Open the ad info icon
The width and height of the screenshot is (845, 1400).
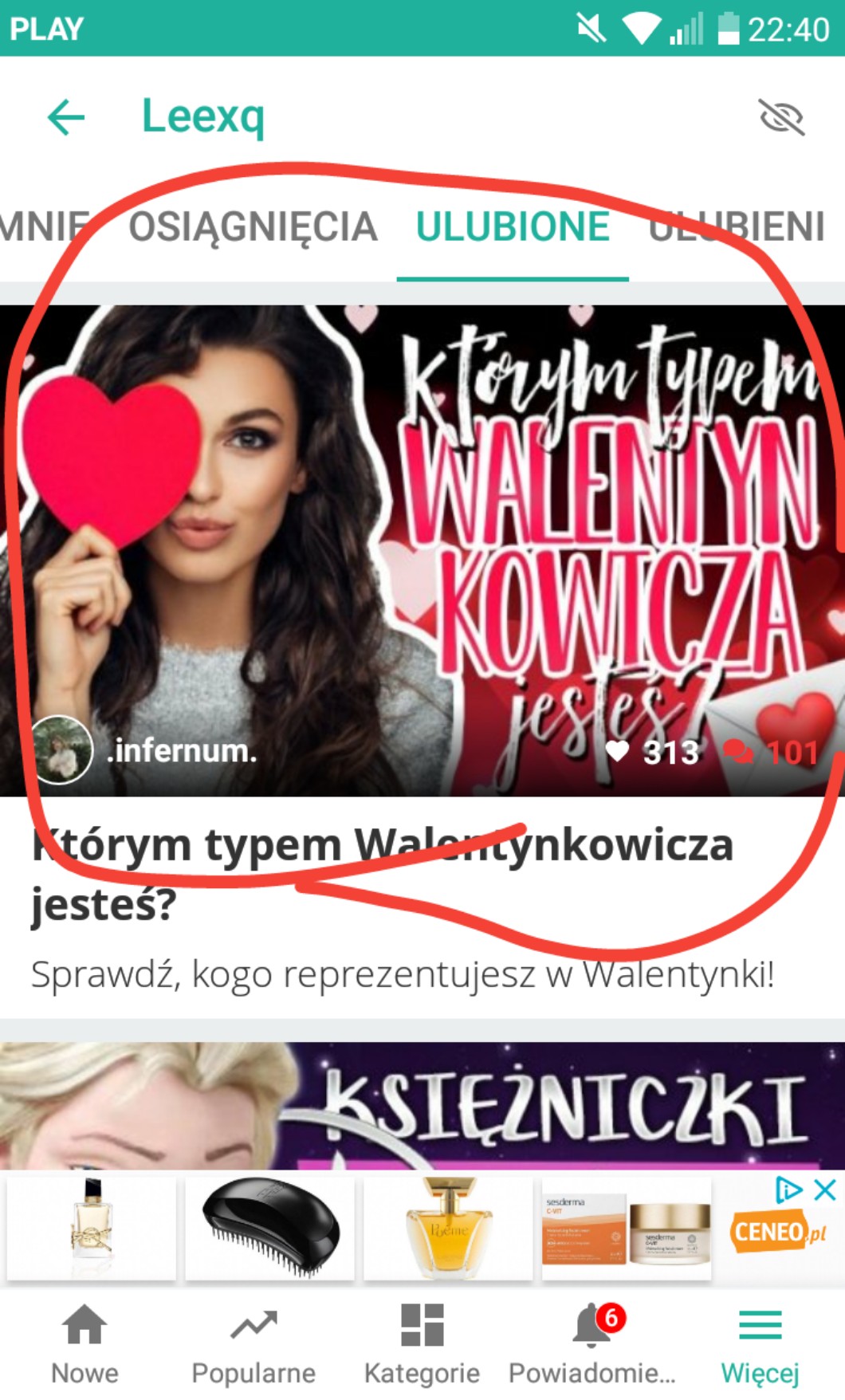[x=788, y=1190]
